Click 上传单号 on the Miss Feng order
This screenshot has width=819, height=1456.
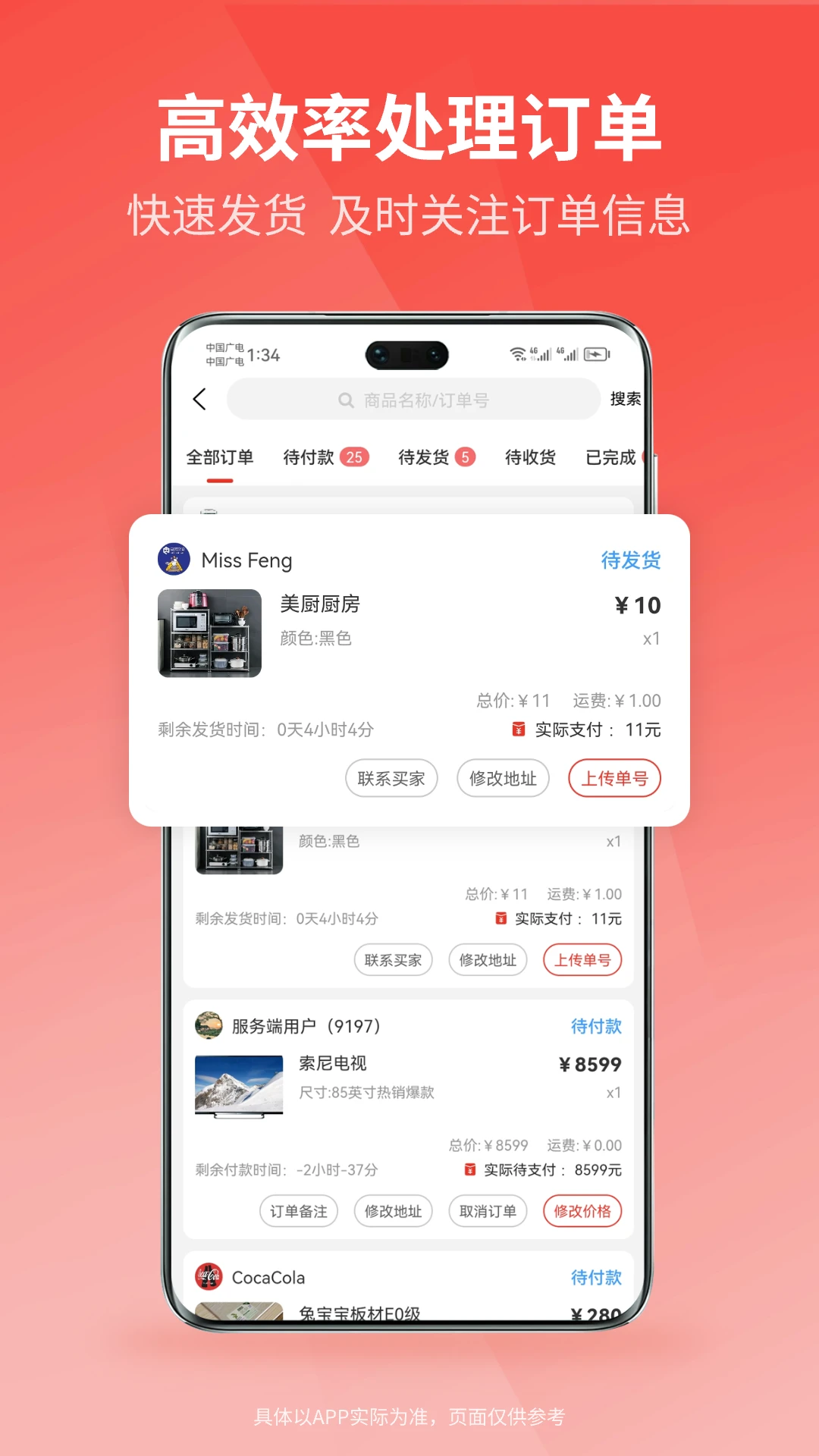(614, 777)
